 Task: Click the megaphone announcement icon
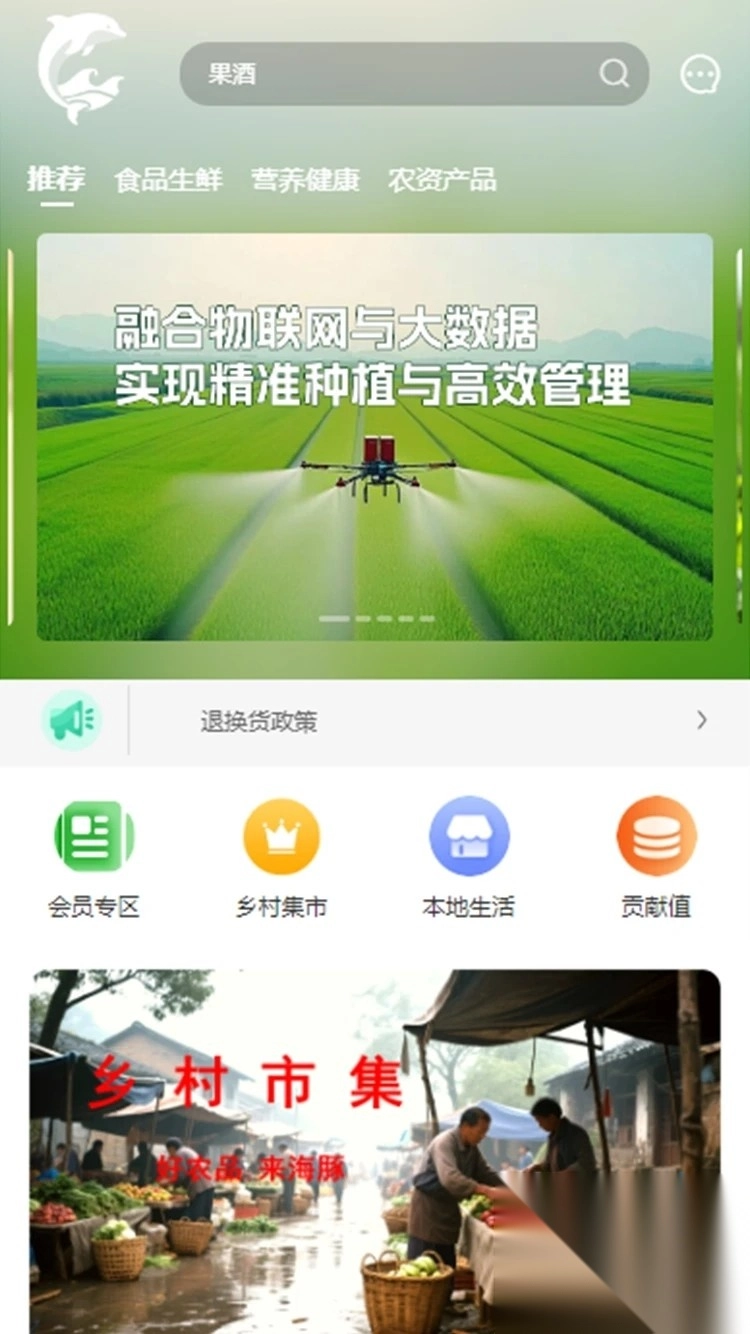click(x=70, y=721)
